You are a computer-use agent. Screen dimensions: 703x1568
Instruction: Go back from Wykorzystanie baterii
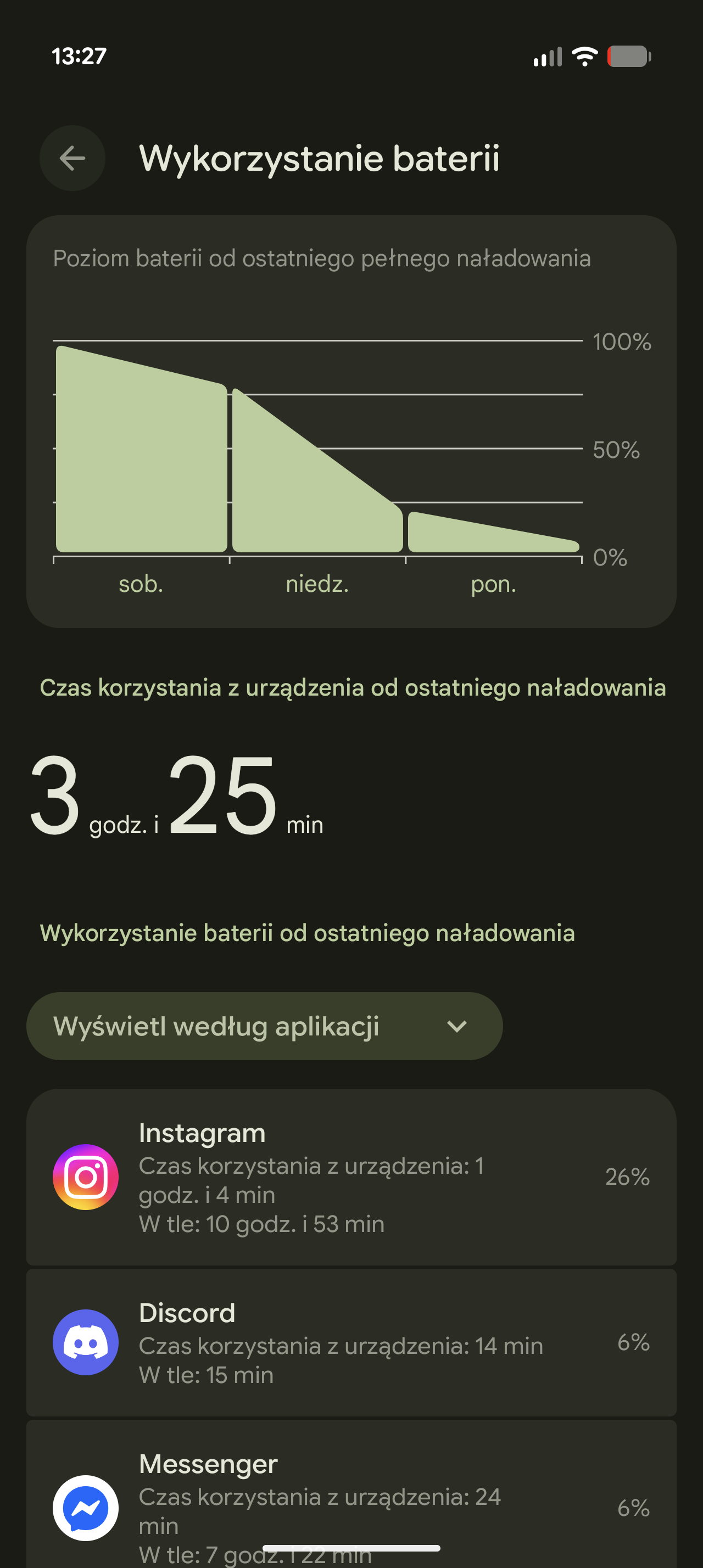(72, 158)
